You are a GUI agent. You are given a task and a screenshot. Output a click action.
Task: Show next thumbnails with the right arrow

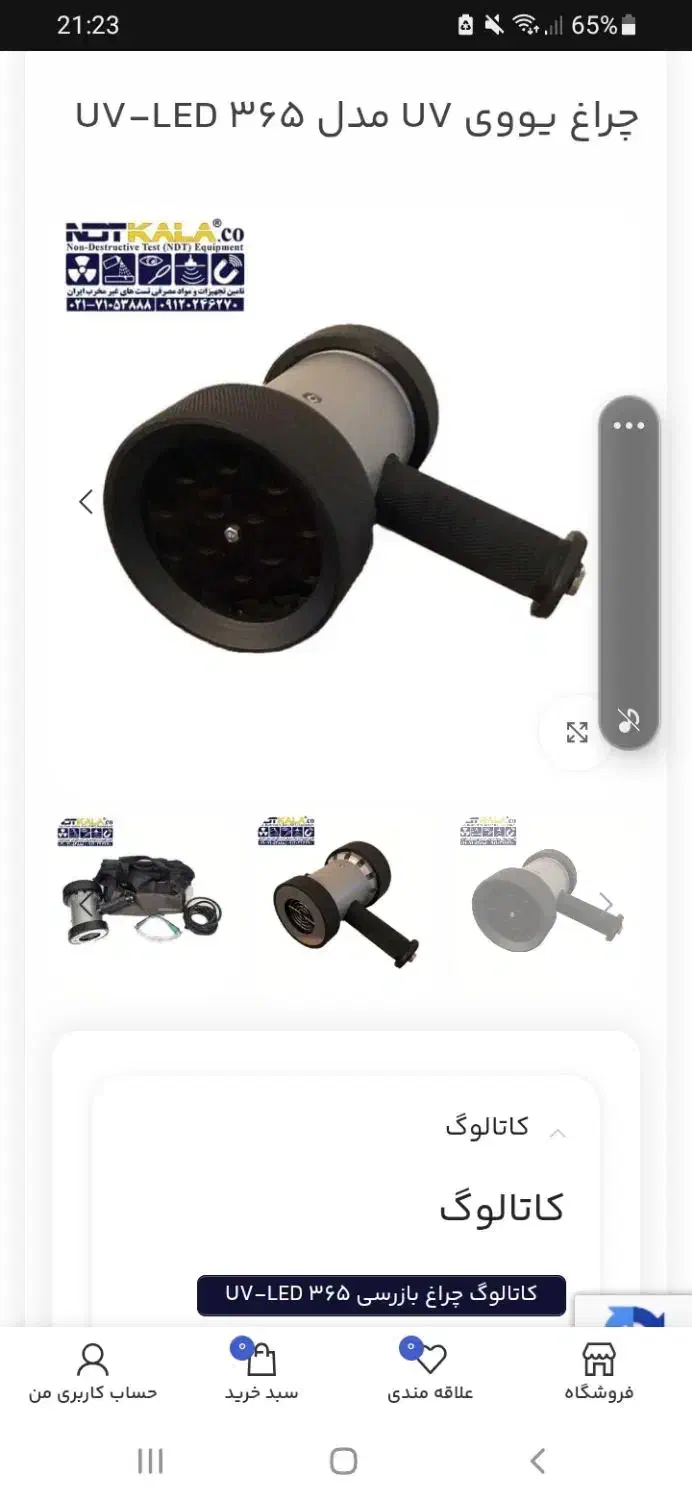point(605,904)
